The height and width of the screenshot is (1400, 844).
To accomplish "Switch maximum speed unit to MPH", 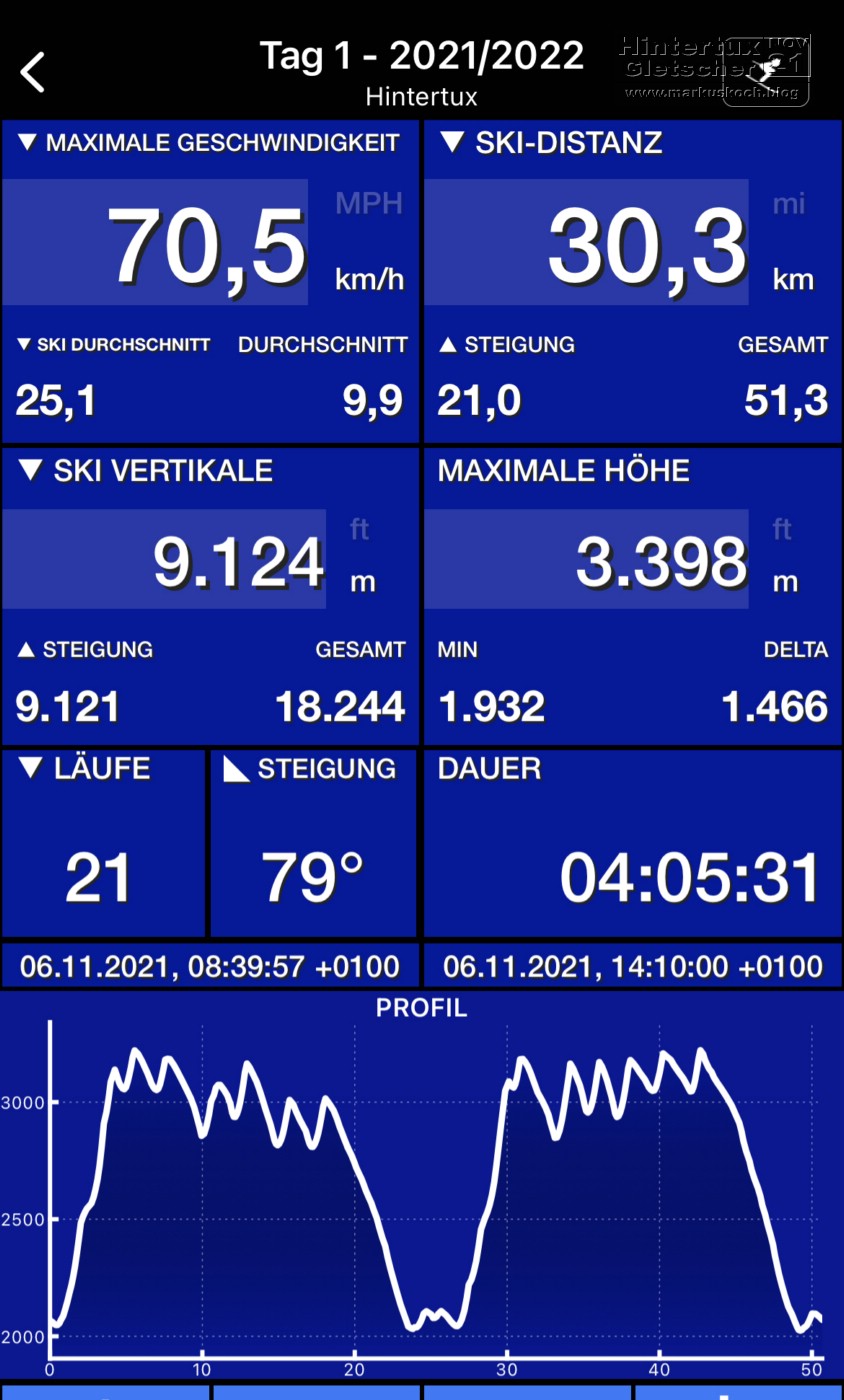I will 368,204.
